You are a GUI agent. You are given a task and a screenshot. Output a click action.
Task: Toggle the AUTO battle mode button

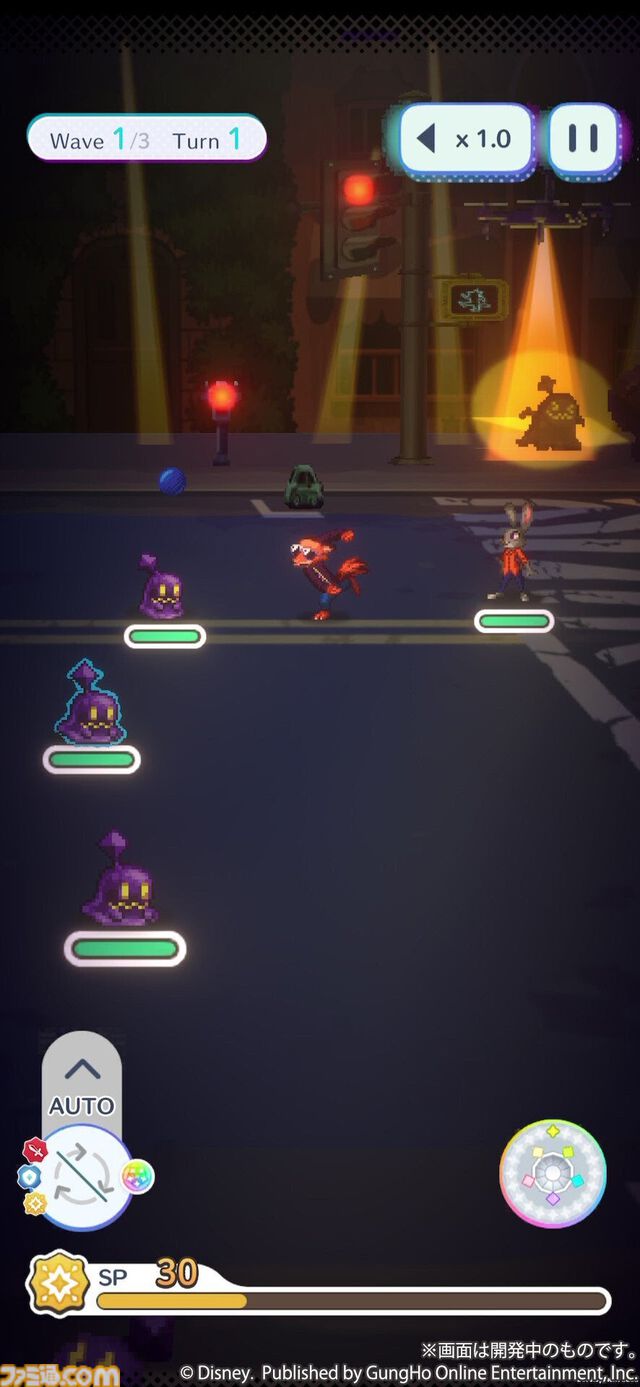click(82, 1176)
